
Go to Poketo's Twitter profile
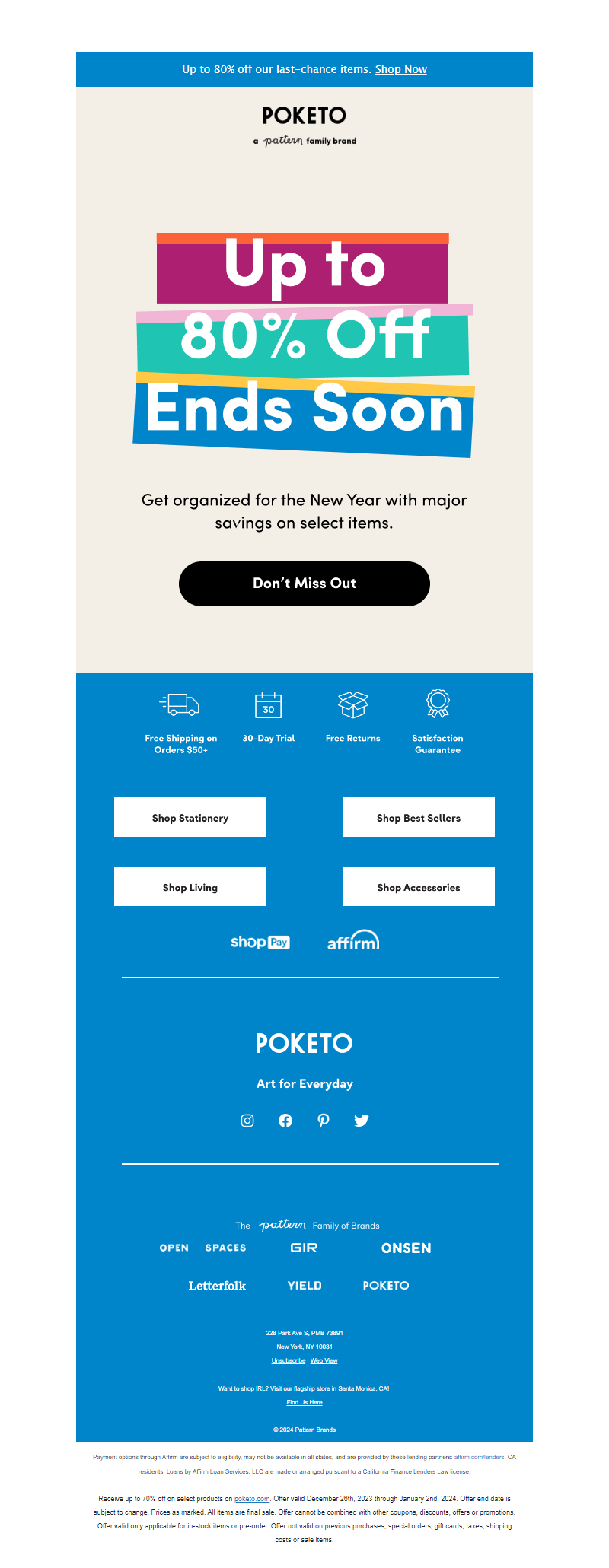362,1121
